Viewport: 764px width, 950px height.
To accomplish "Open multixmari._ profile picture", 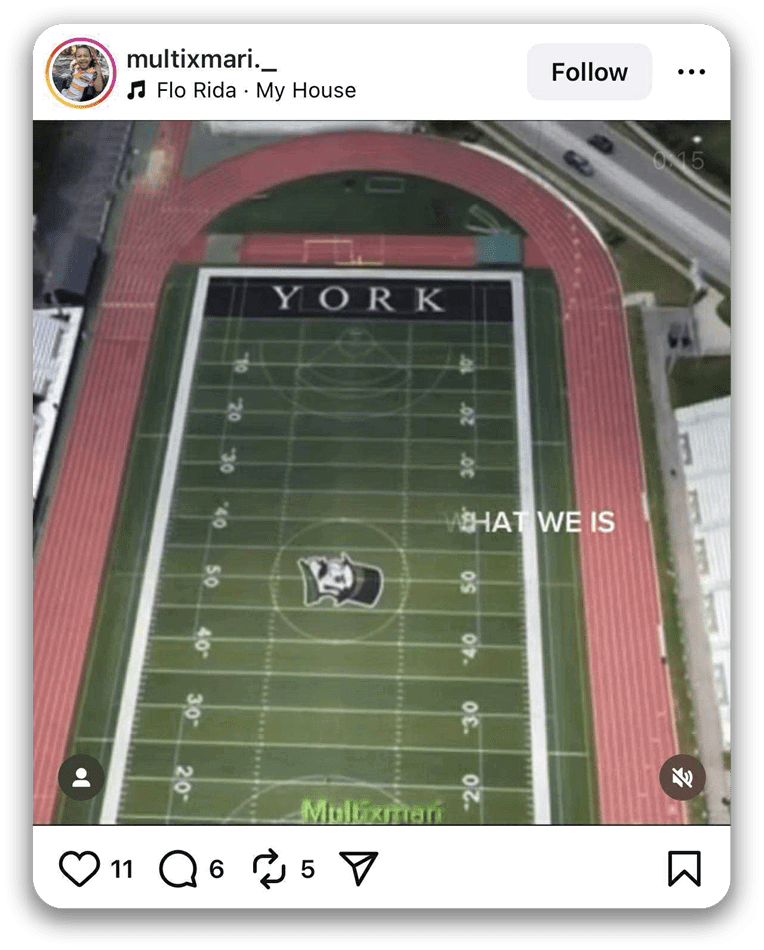I will coord(81,73).
